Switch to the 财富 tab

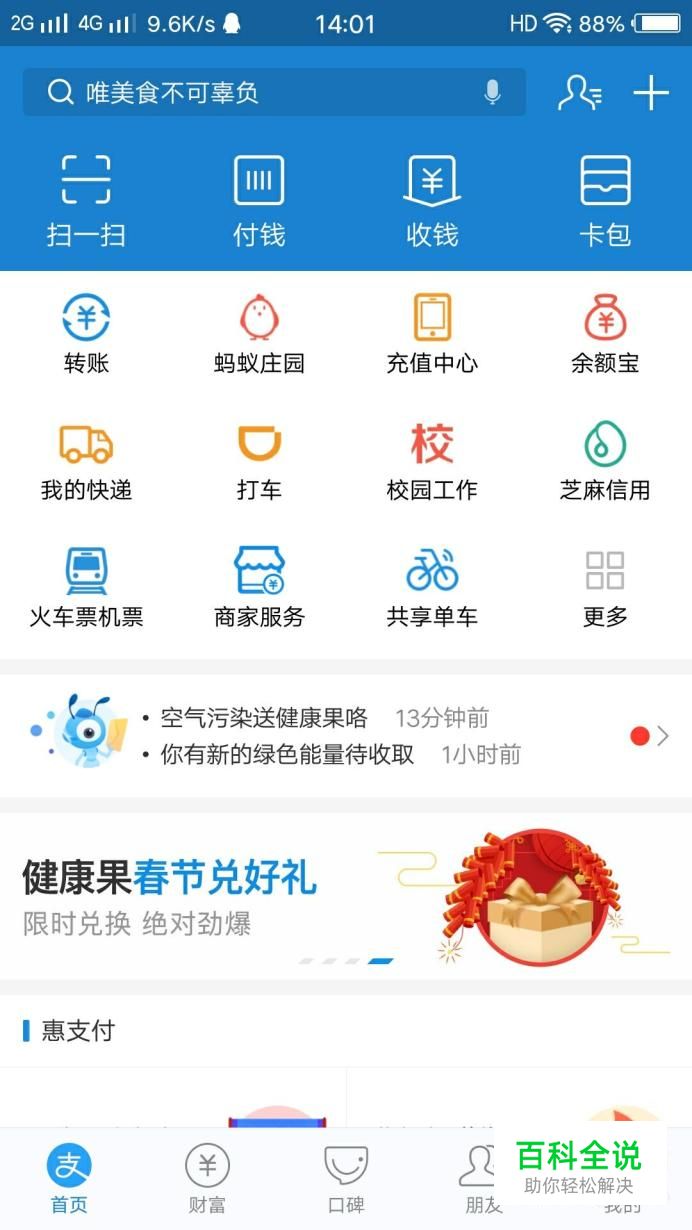click(x=207, y=1178)
